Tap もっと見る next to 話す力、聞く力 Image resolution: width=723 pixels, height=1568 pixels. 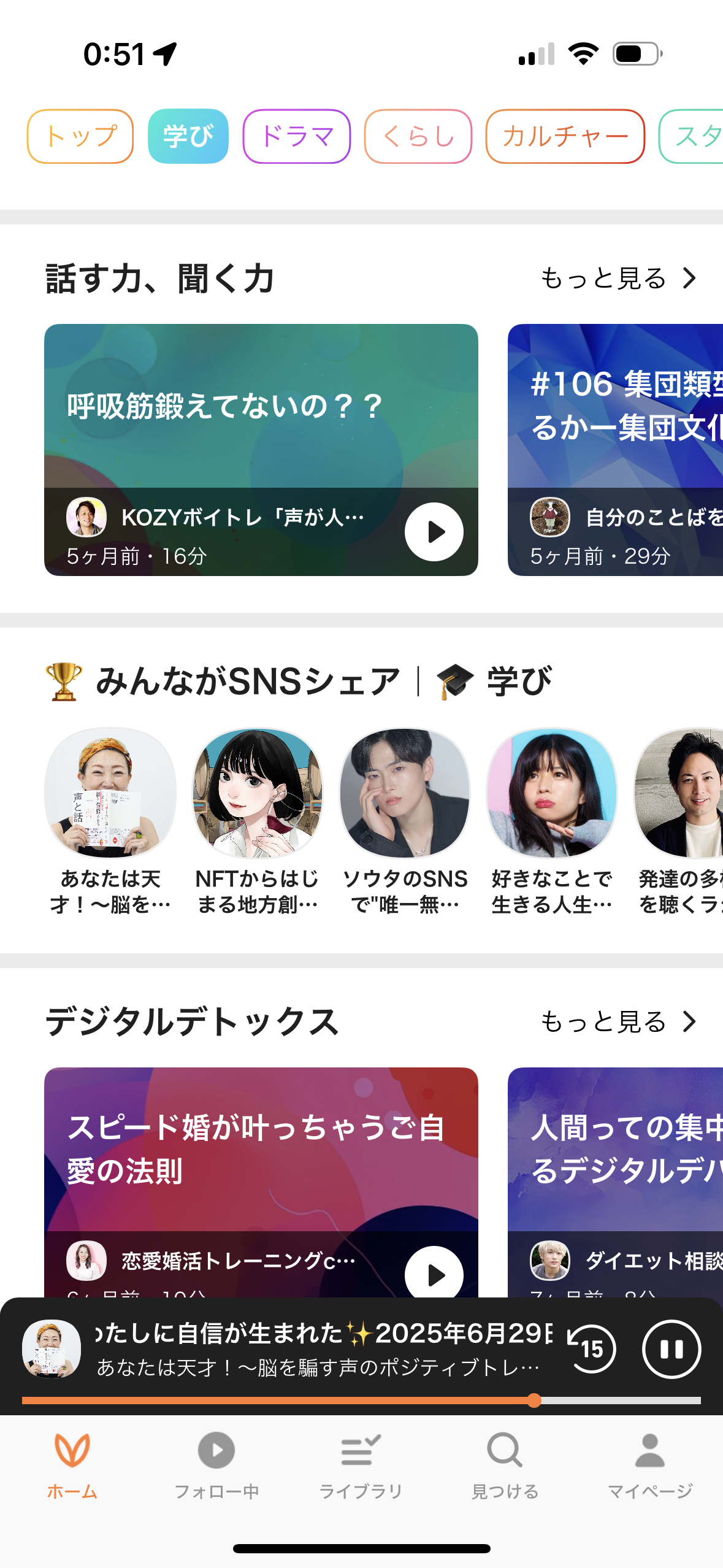tap(619, 279)
